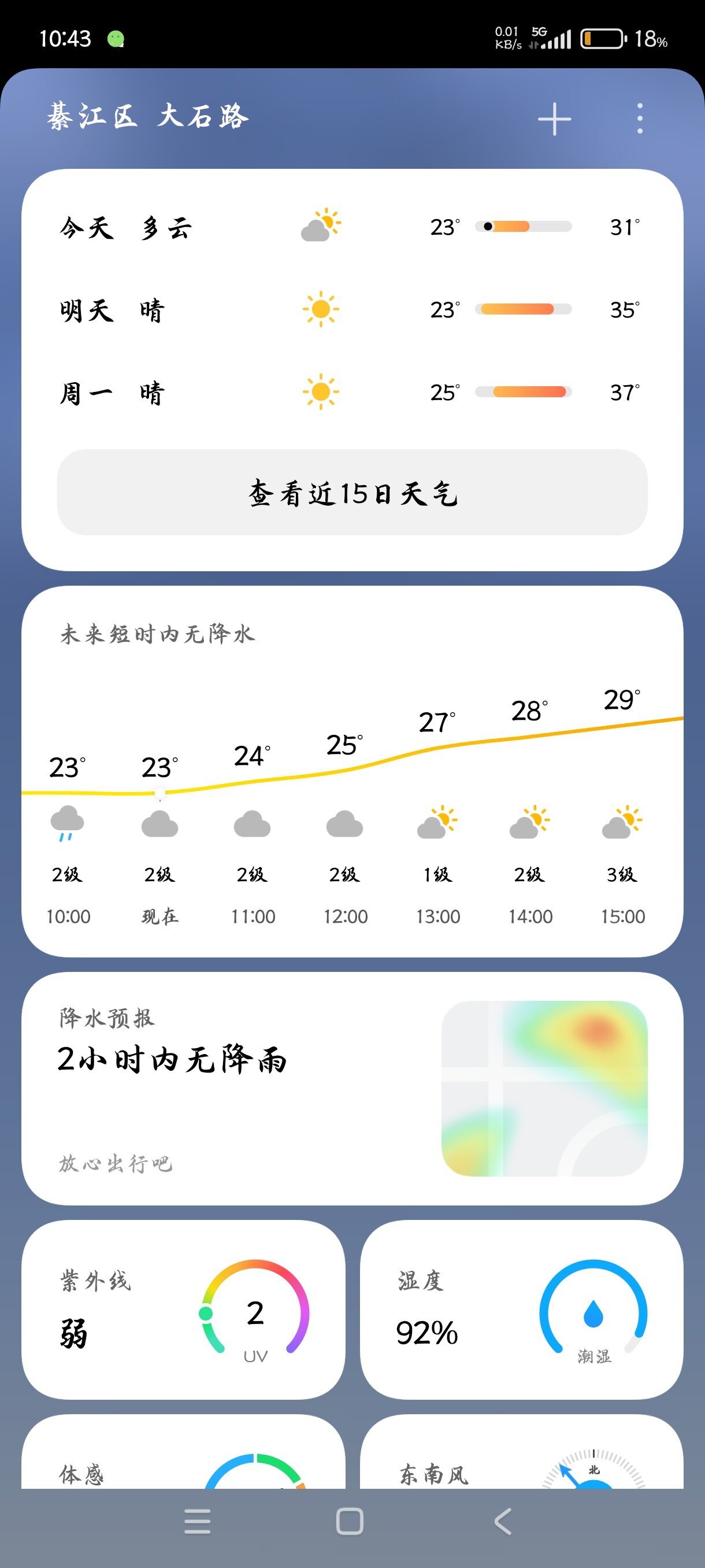Open the 降水预报 precipitation map card
This screenshot has width=705, height=1568.
[352, 1088]
